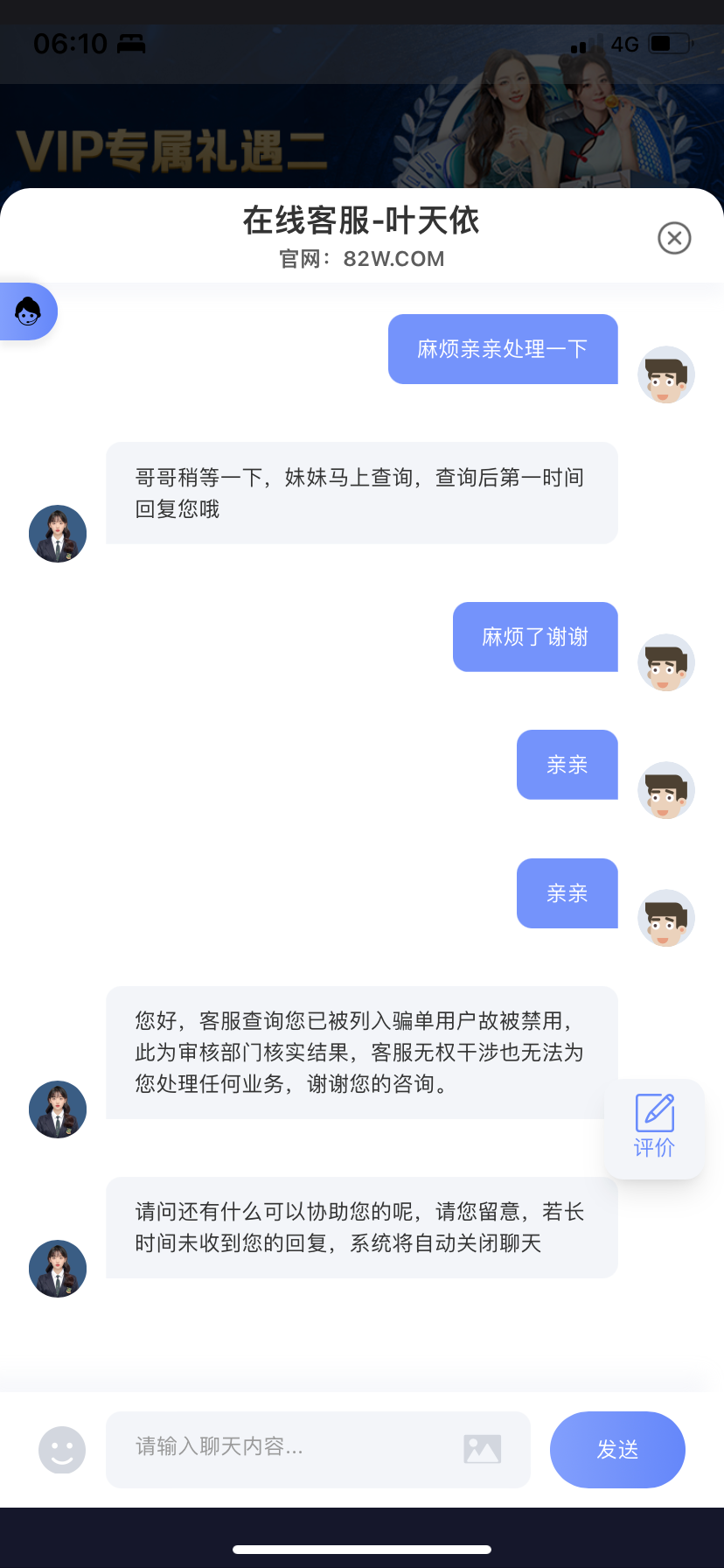Image resolution: width=724 pixels, height=1568 pixels.
Task: Send the message with 发送
Action: coord(617,1449)
